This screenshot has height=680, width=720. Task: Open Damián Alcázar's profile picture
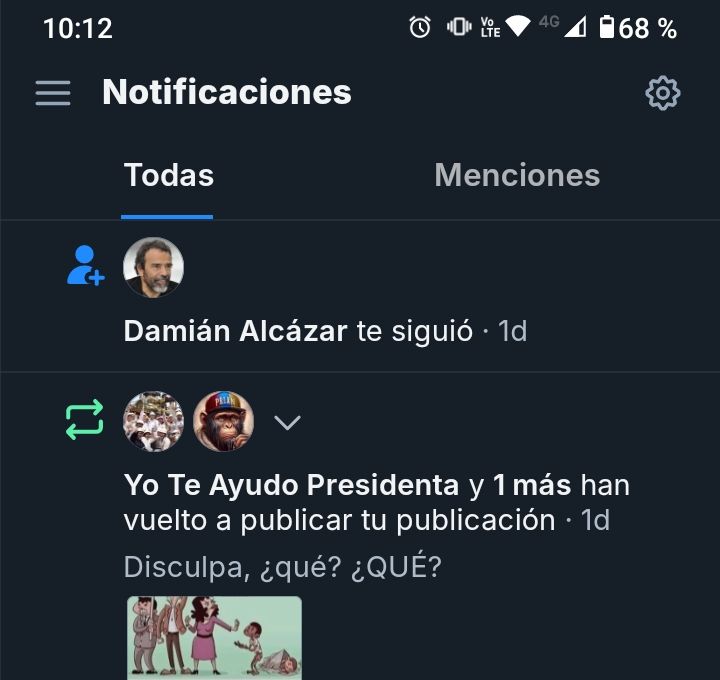pyautogui.click(x=153, y=267)
